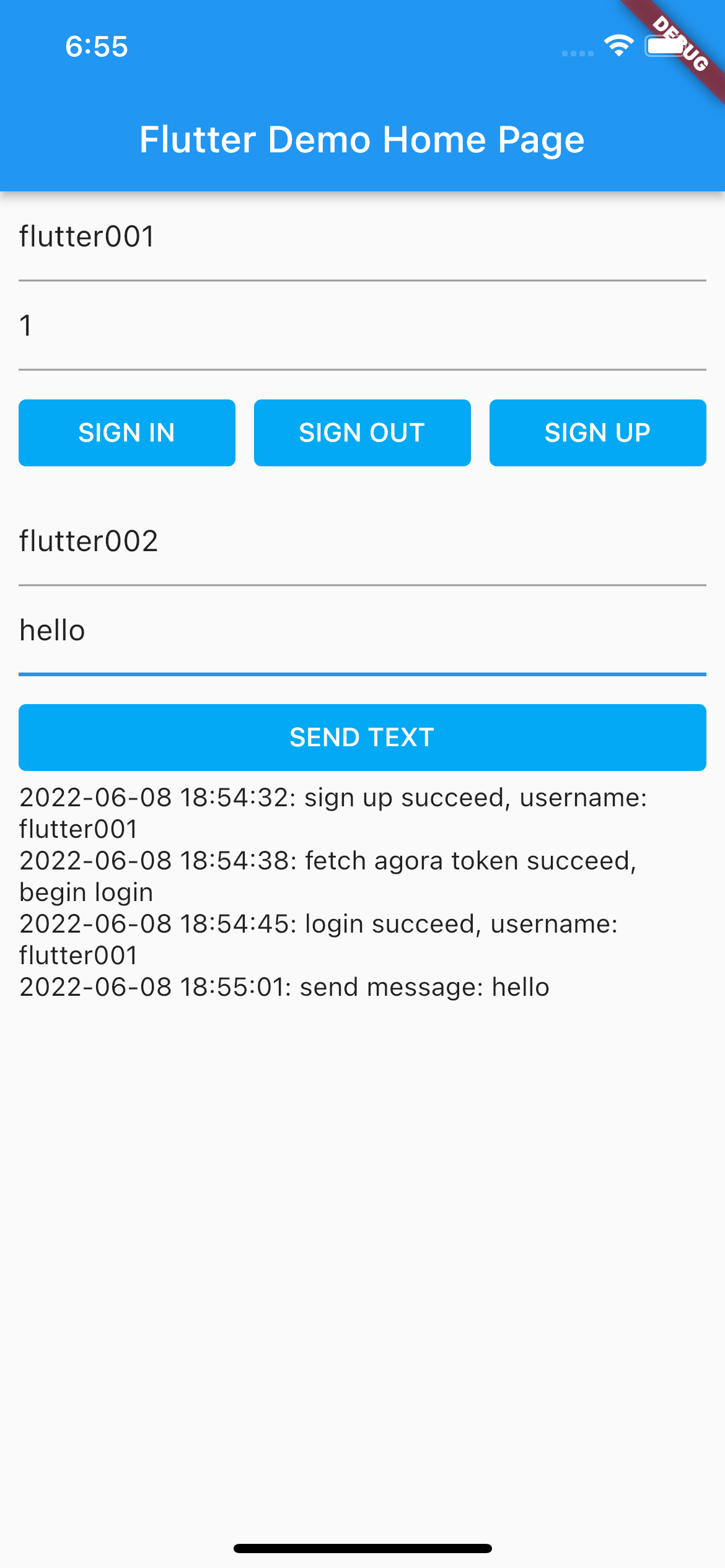Register using the SIGN UP button
725x1568 pixels.
(598, 433)
